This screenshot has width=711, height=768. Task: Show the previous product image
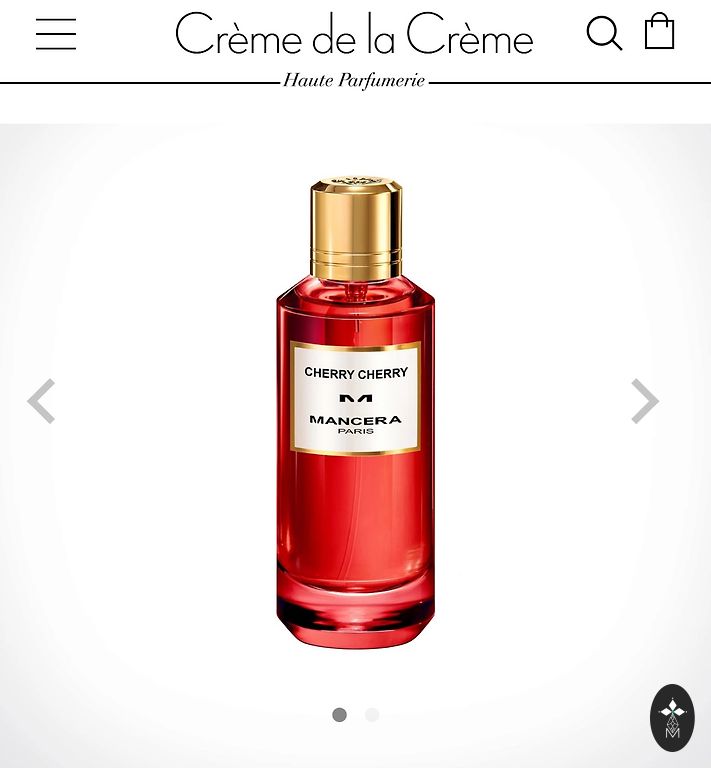click(41, 402)
